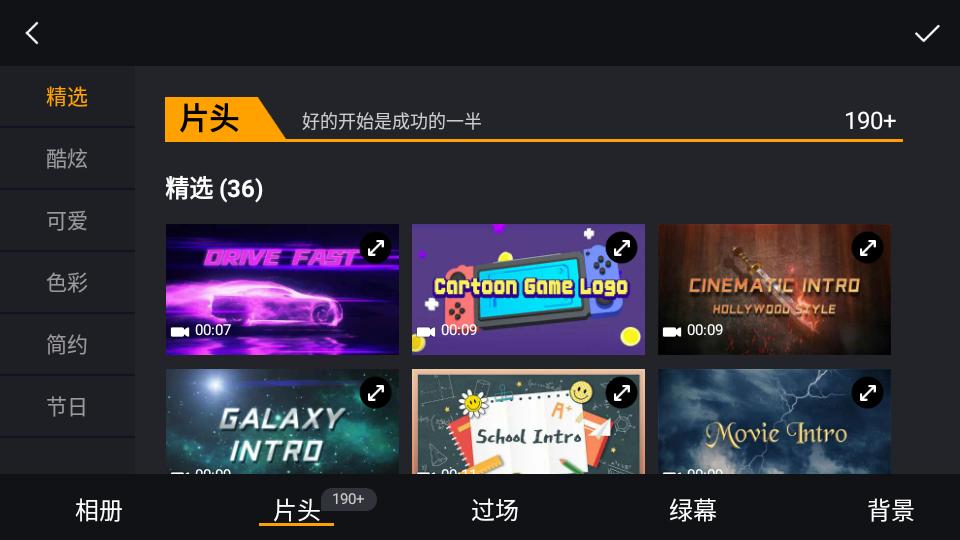Switch to the 可爱 category
Screen dimensions: 960x540
[67, 221]
